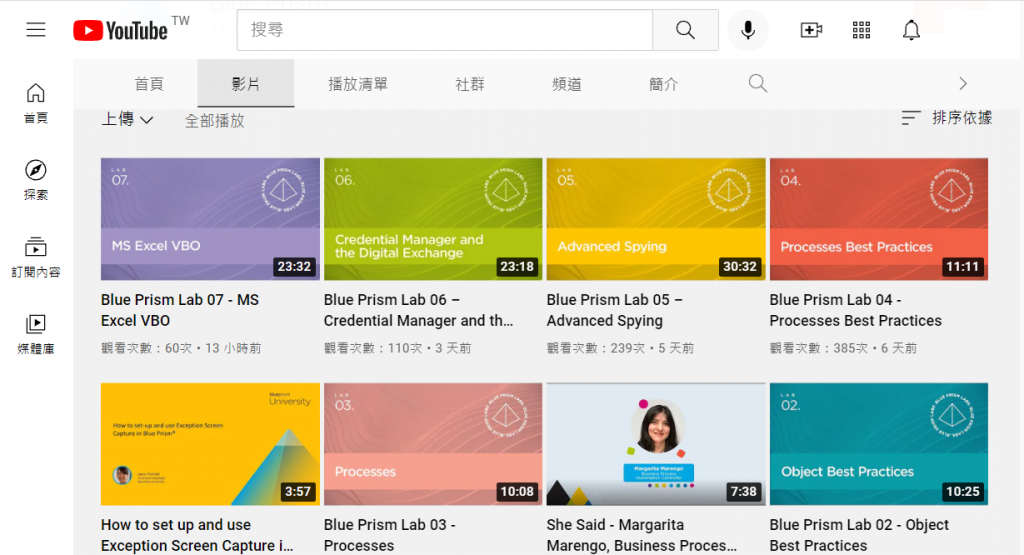Viewport: 1024px width, 555px height.
Task: Open the 排序依據 sort menu
Action: tap(946, 118)
